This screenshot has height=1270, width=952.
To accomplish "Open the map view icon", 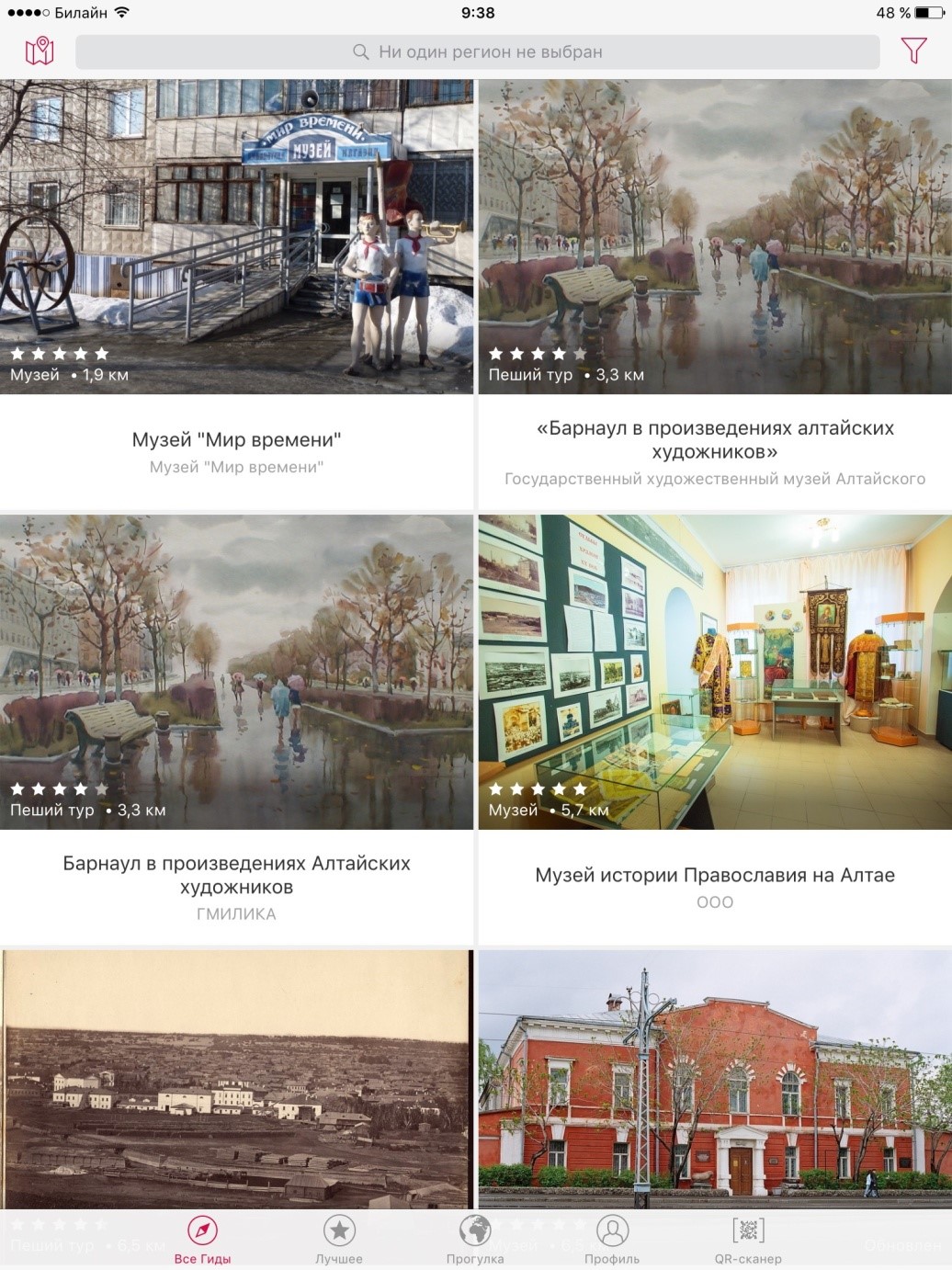I will 40,51.
